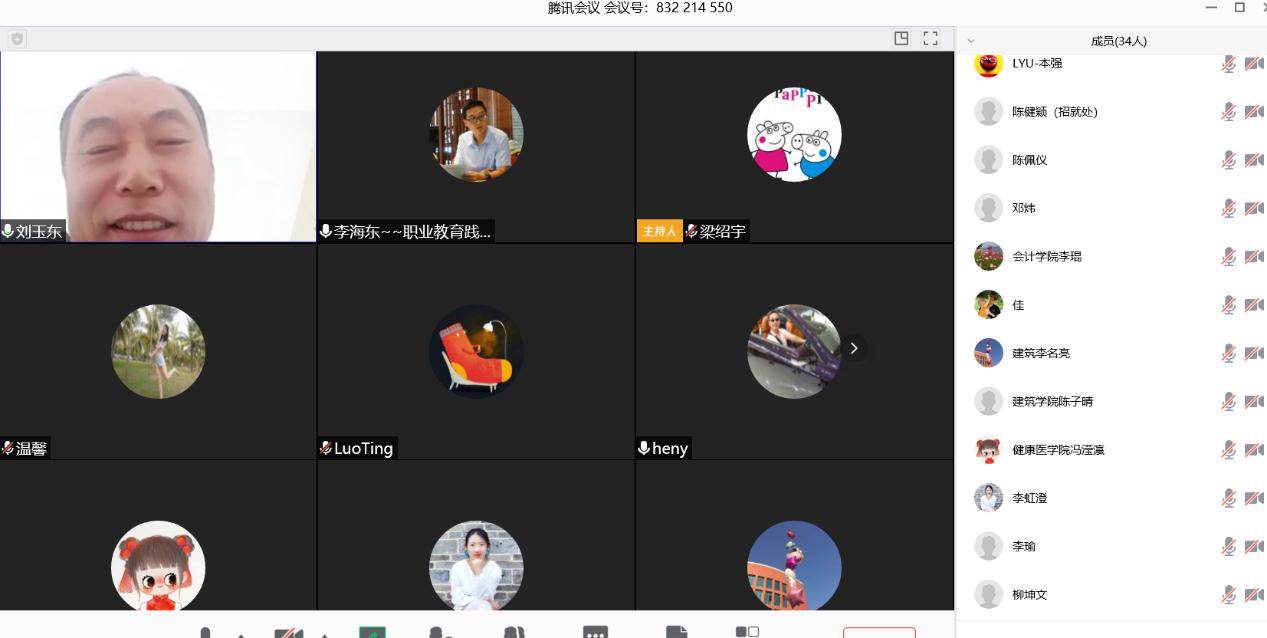
Task: Select 李海东's participant tile
Action: [475, 146]
